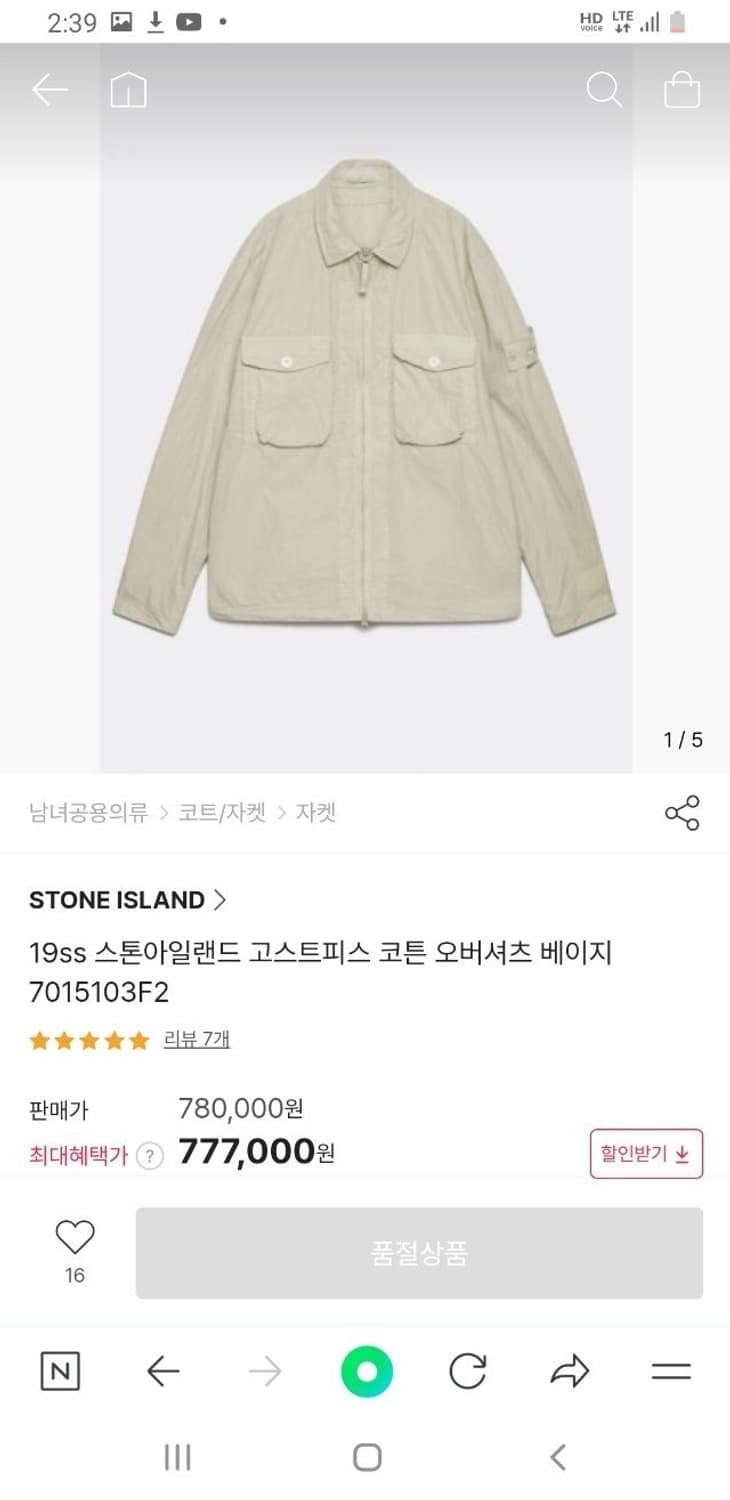Open the Naver home via the N icon

pyautogui.click(x=62, y=1371)
